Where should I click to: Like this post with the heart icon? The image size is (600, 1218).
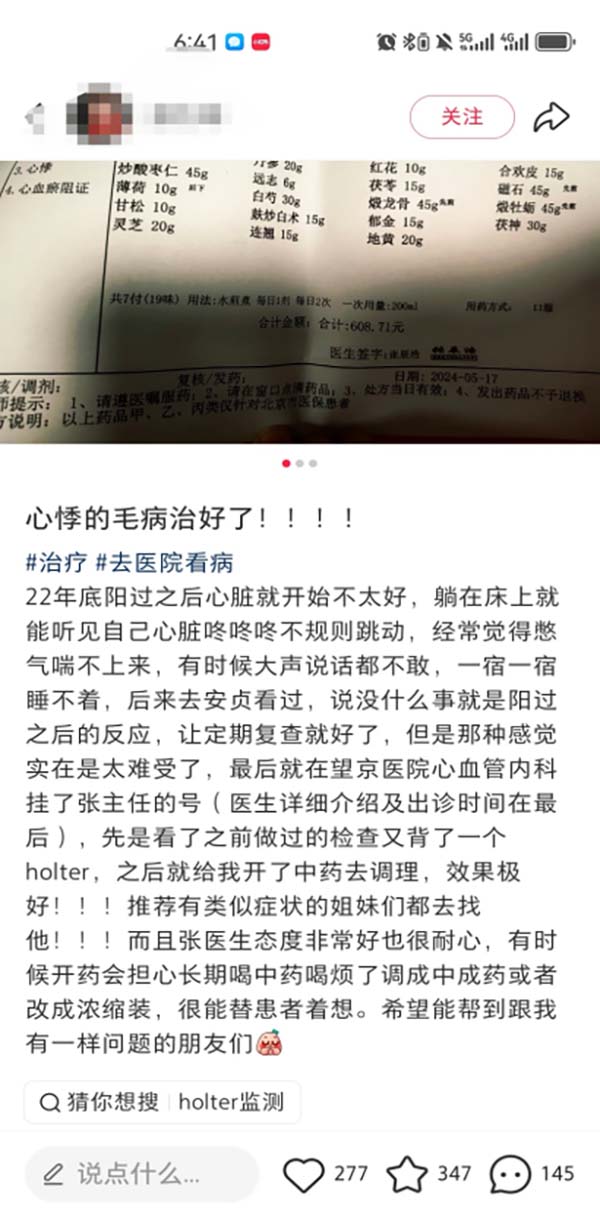tap(304, 1174)
